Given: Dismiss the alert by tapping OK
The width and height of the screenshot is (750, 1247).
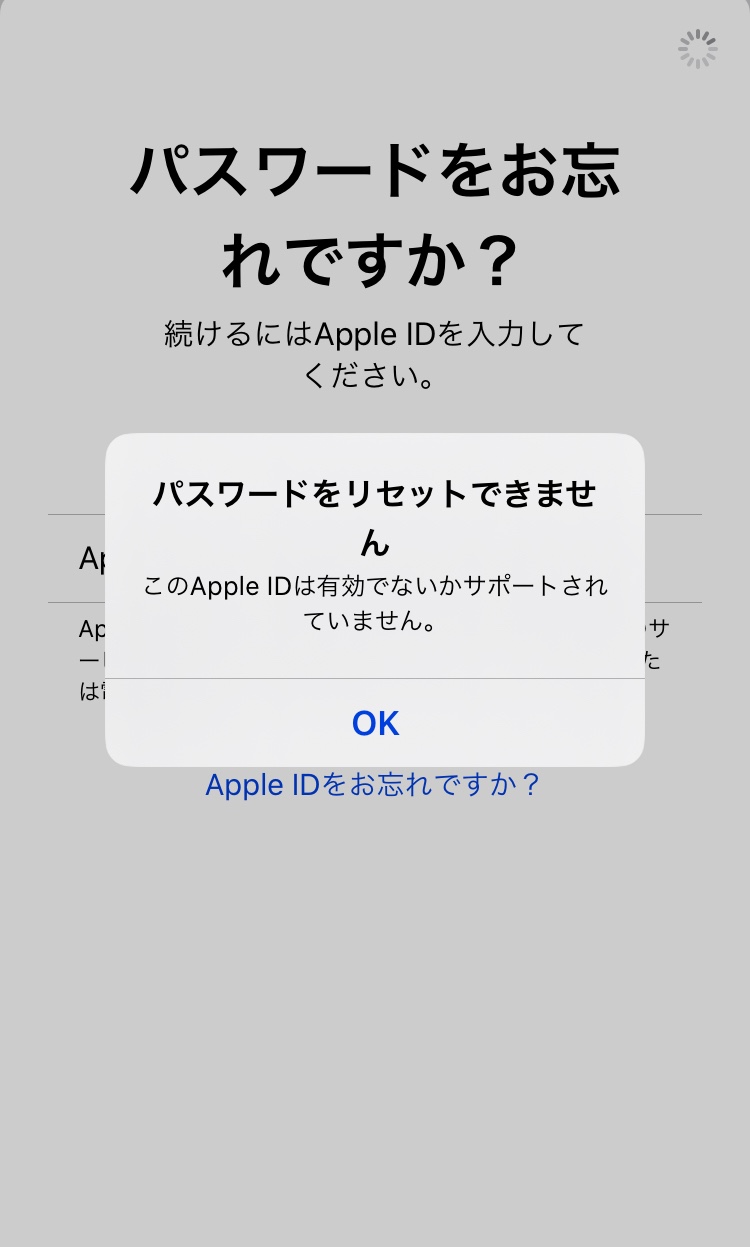Looking at the screenshot, I should [375, 723].
